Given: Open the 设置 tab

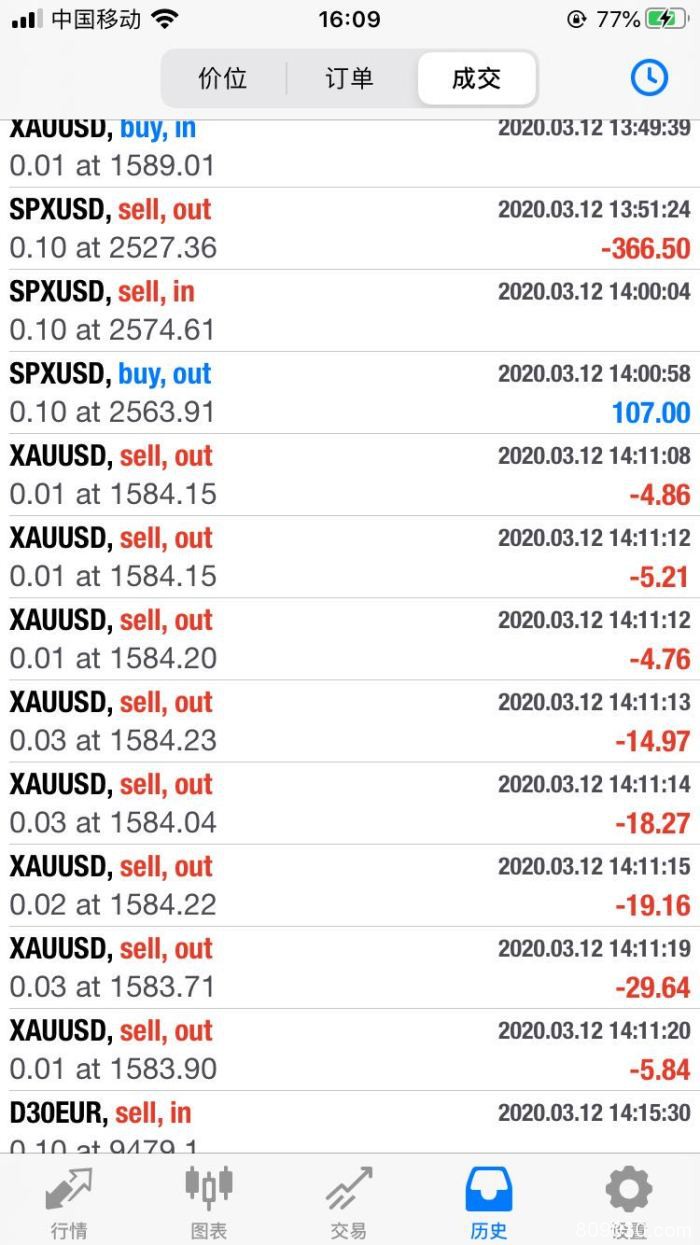Looking at the screenshot, I should (629, 1200).
